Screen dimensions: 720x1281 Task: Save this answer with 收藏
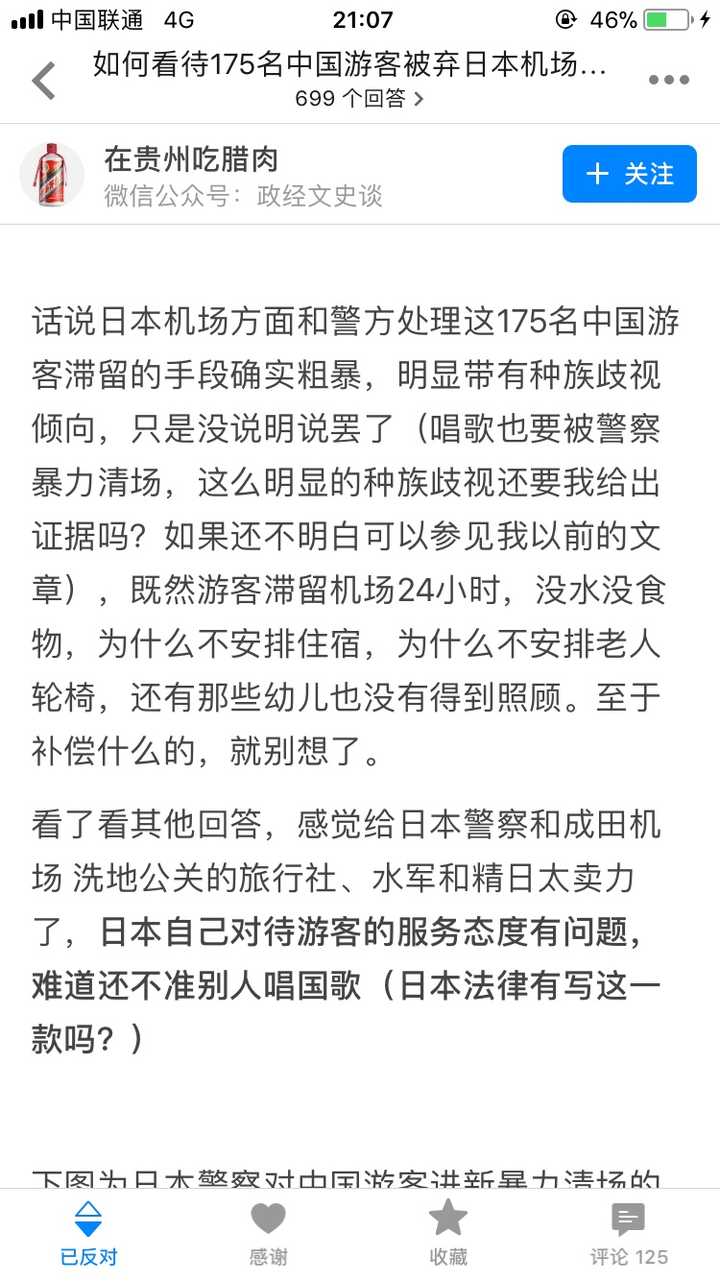(x=447, y=1234)
